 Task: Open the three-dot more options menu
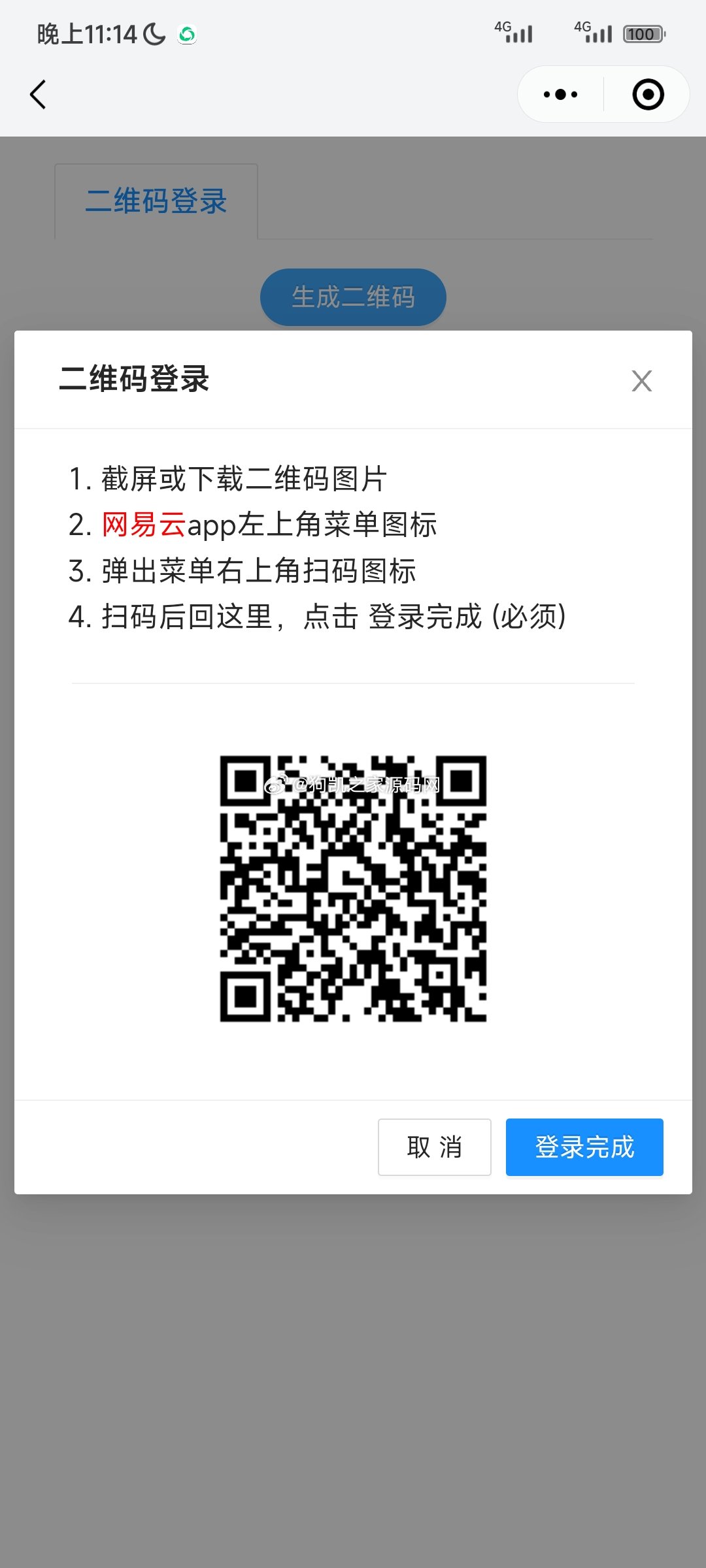[558, 94]
